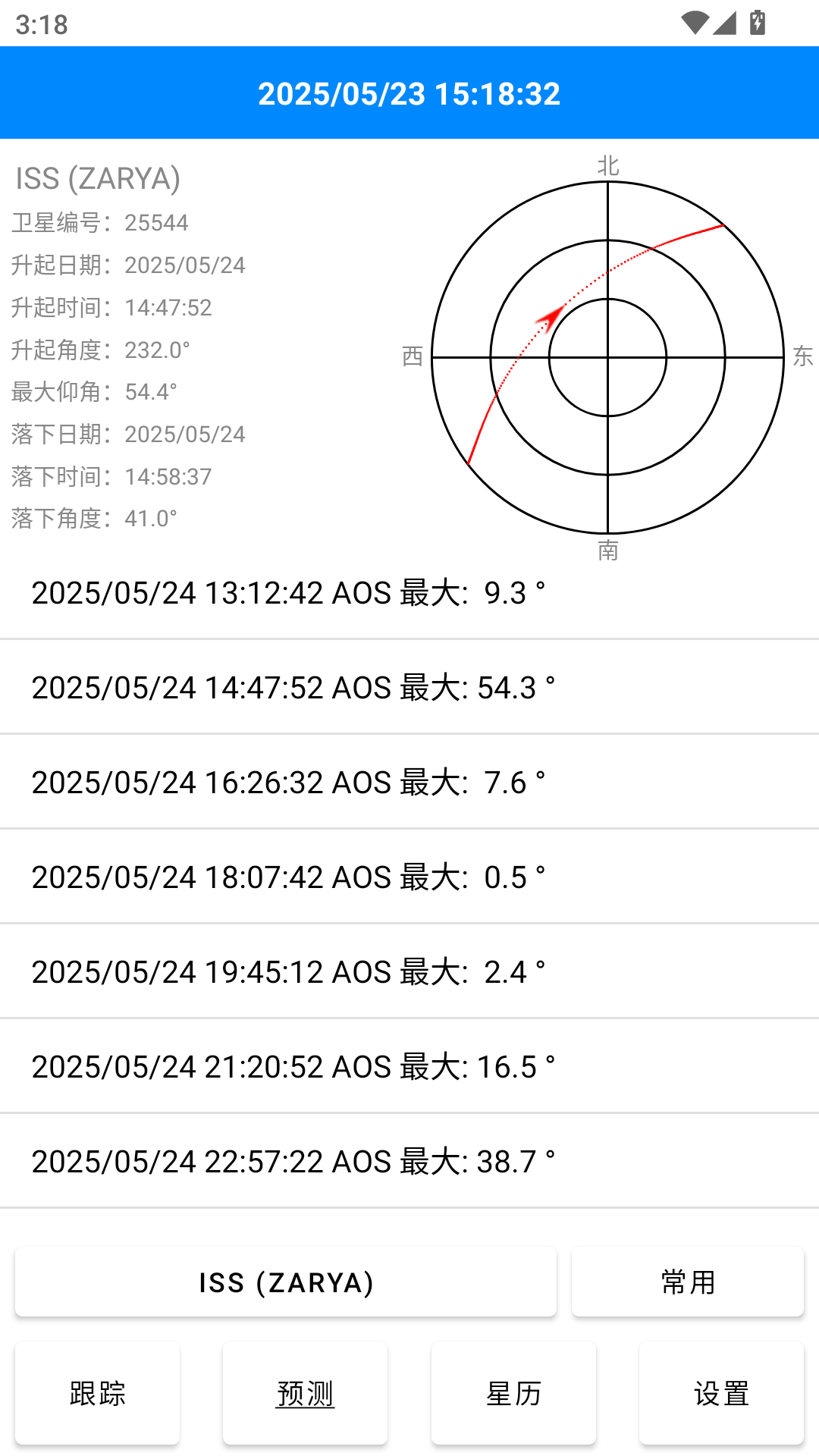
Task: Tap the ISS (ZARYA) satellite selector button
Action: [x=286, y=1282]
